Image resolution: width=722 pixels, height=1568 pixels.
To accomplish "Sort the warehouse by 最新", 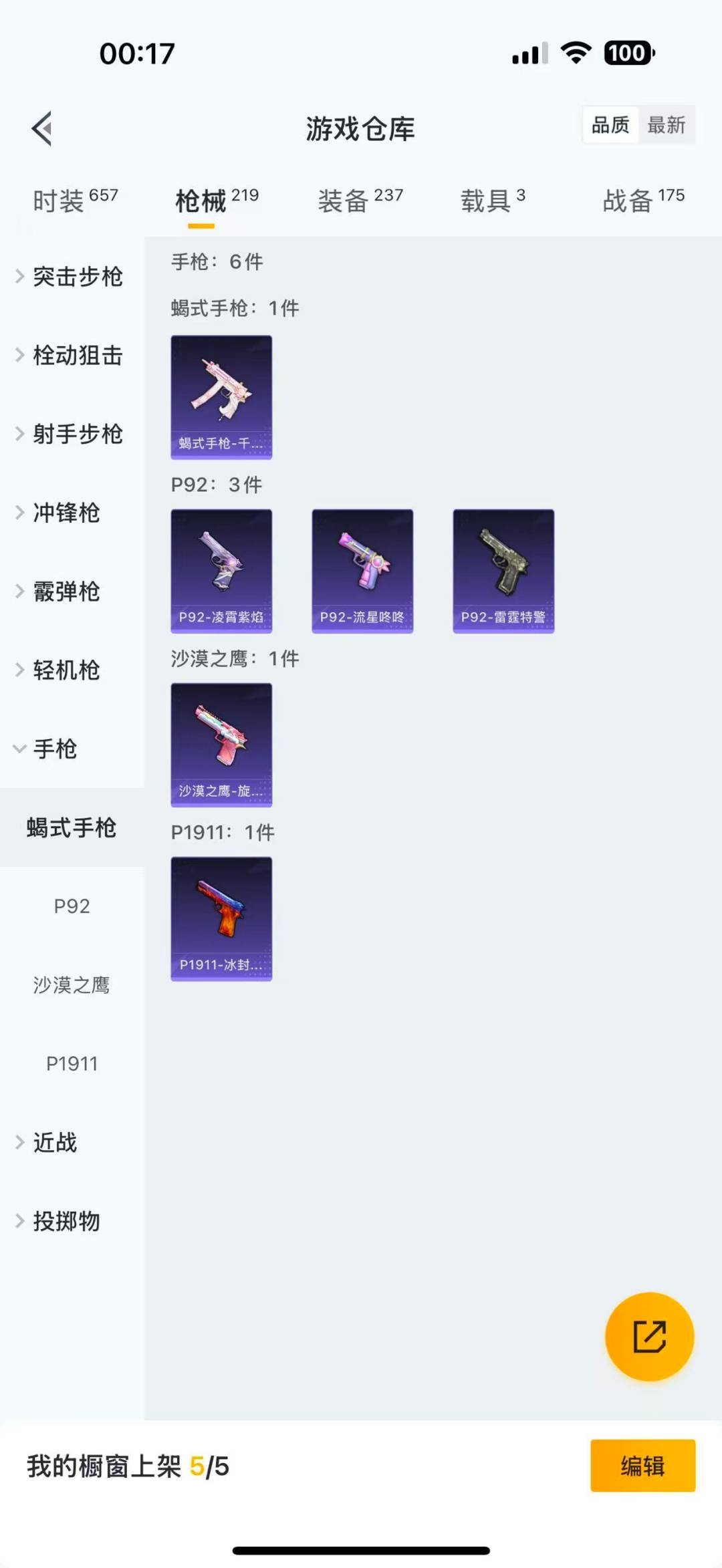I will tap(666, 125).
